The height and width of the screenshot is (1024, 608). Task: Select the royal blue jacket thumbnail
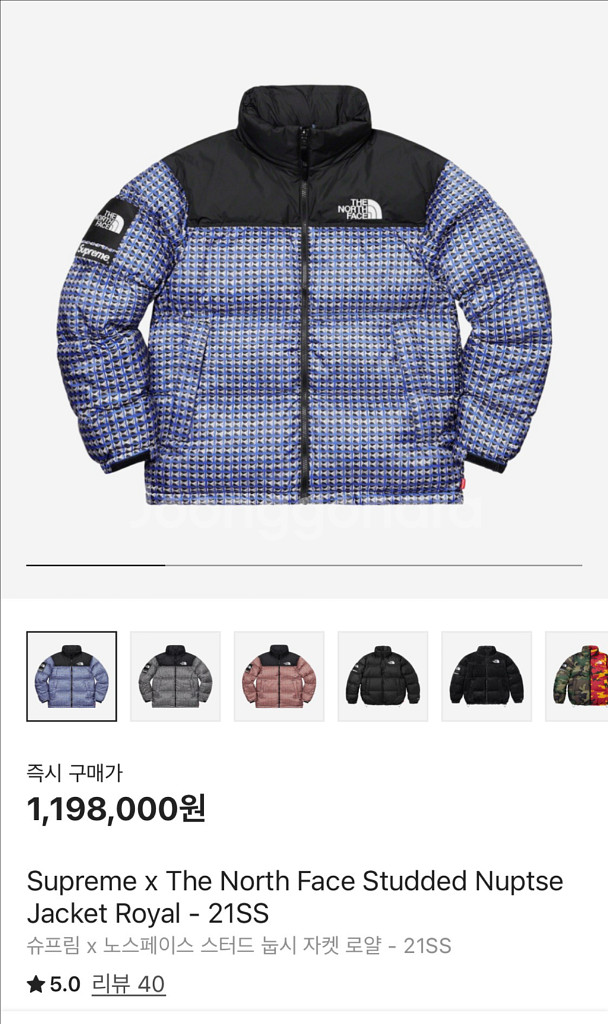tap(71, 676)
